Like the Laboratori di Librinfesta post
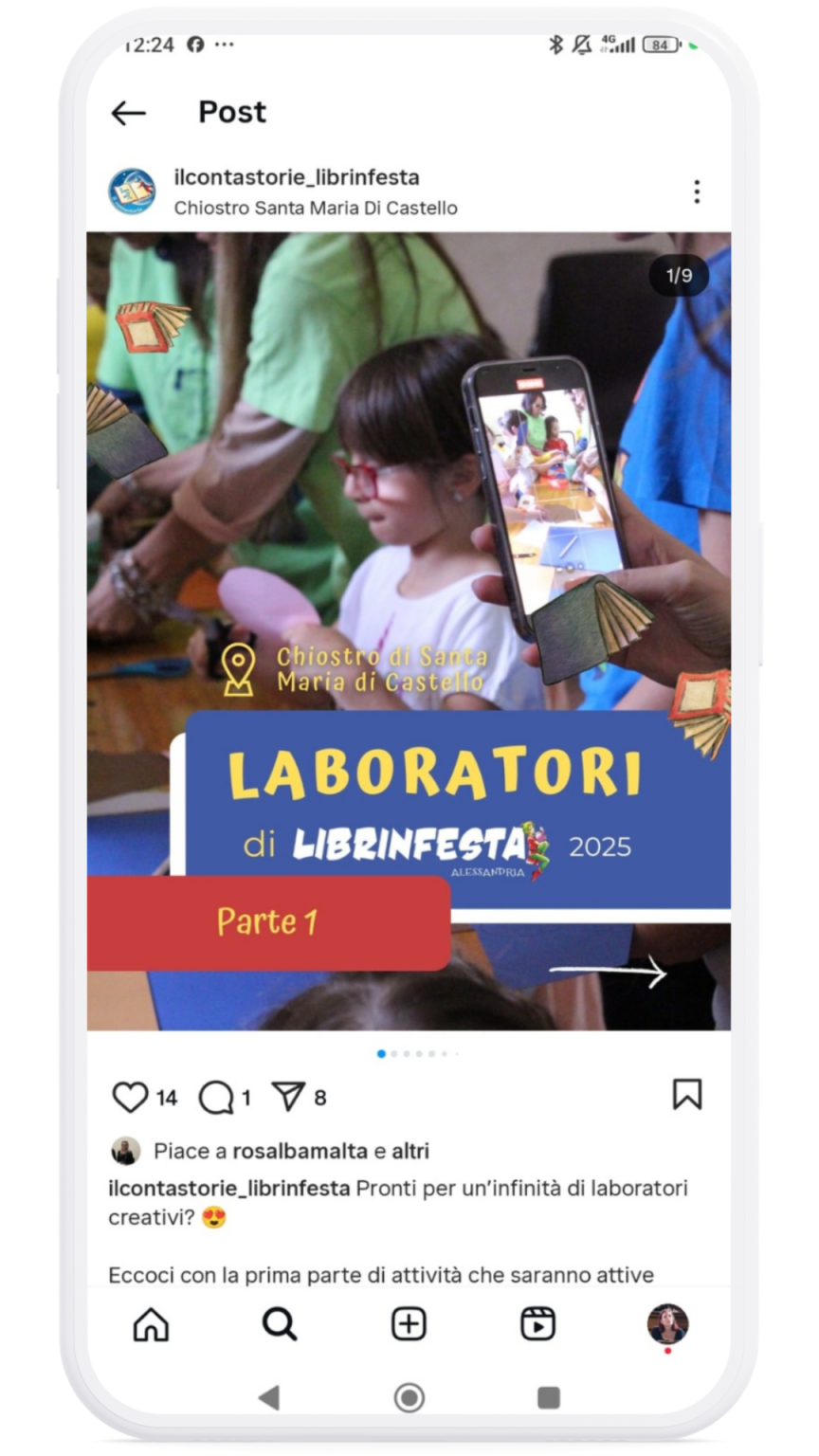 130,1097
